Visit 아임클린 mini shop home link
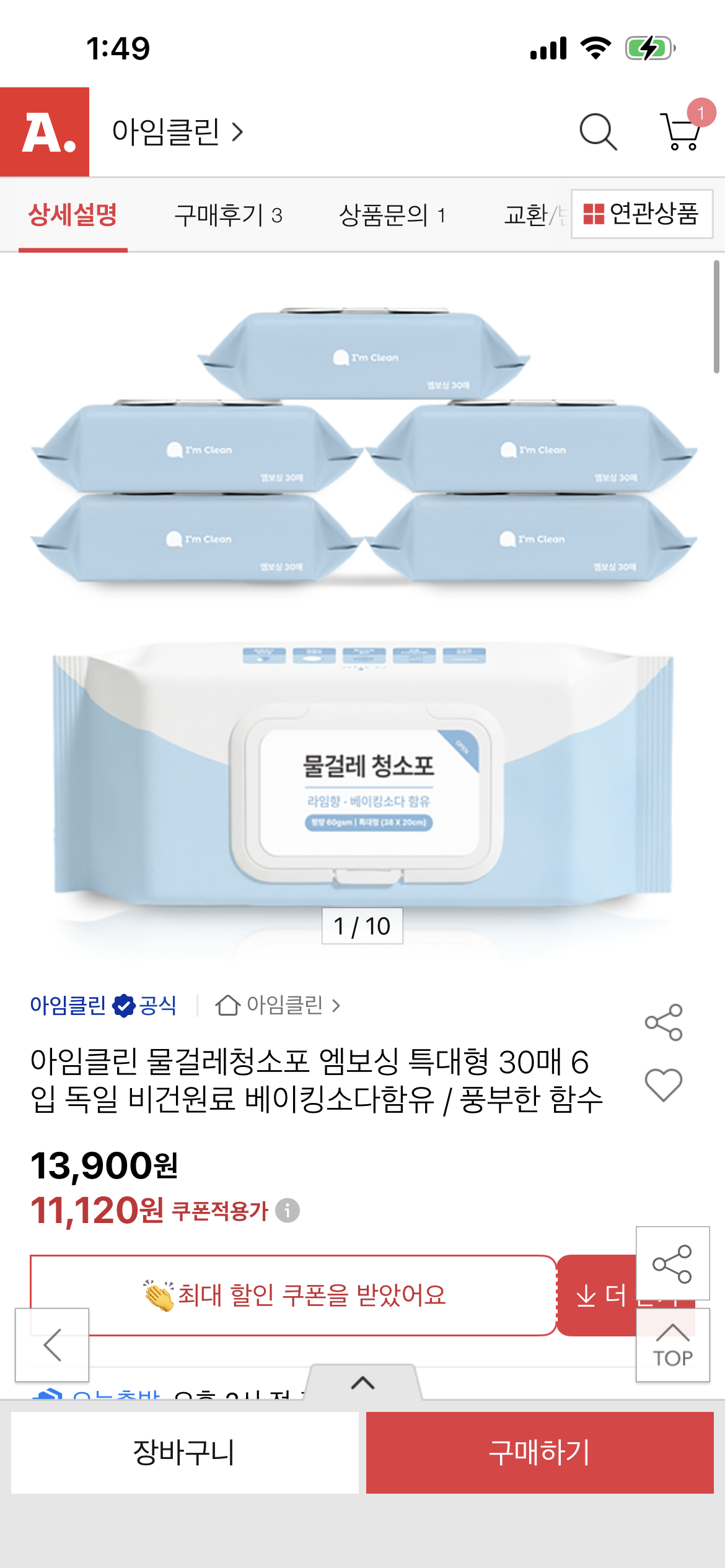Screen dimensions: 725x1568 click(278, 1005)
